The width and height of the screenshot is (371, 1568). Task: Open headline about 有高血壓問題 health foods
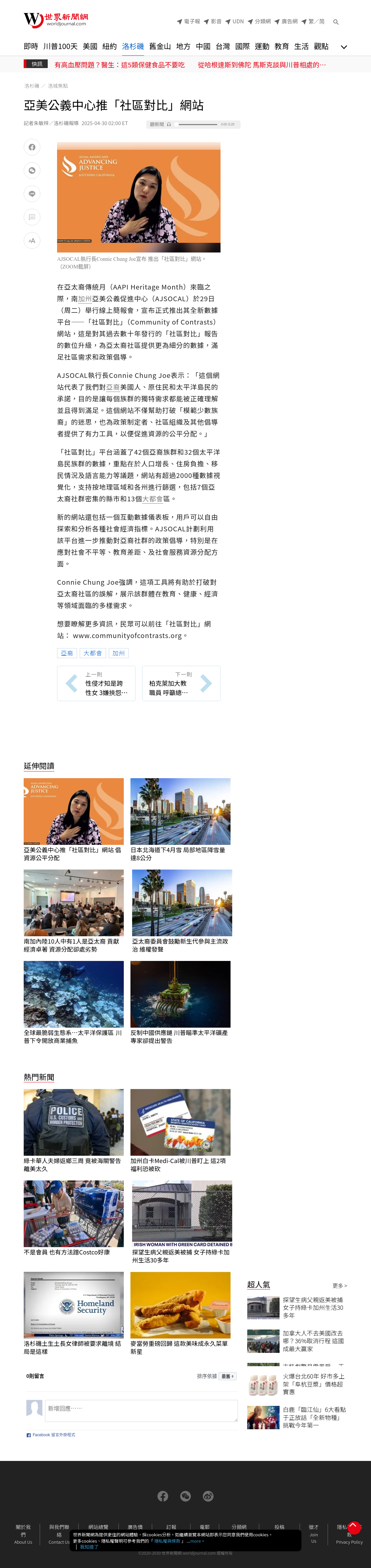(119, 64)
